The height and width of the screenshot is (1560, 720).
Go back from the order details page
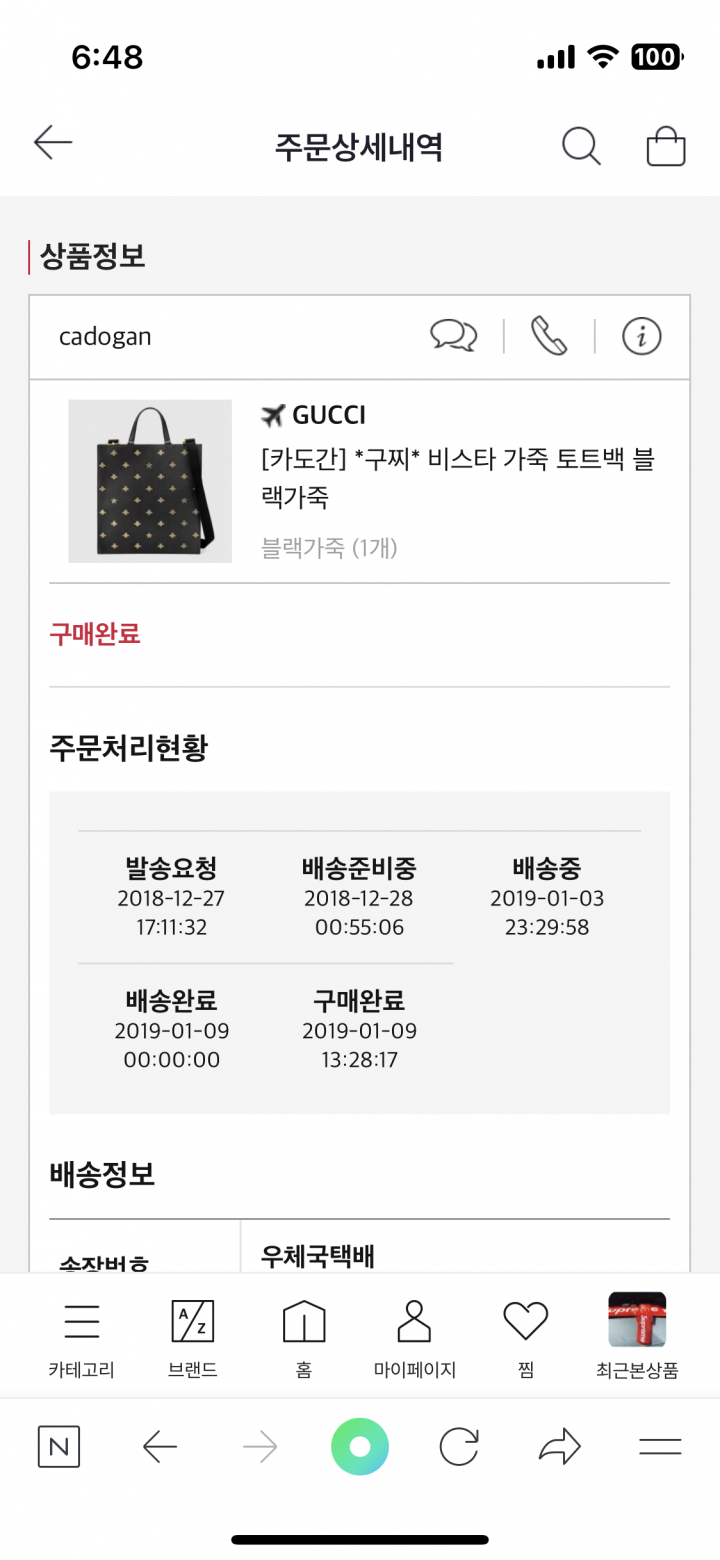[53, 144]
